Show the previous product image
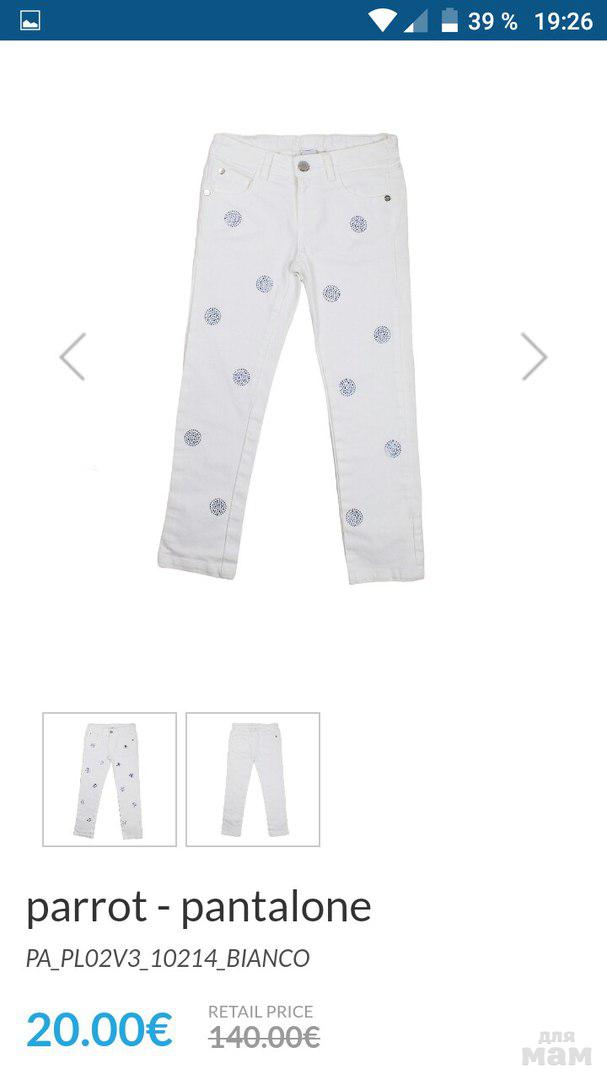The width and height of the screenshot is (607, 1080). click(72, 357)
